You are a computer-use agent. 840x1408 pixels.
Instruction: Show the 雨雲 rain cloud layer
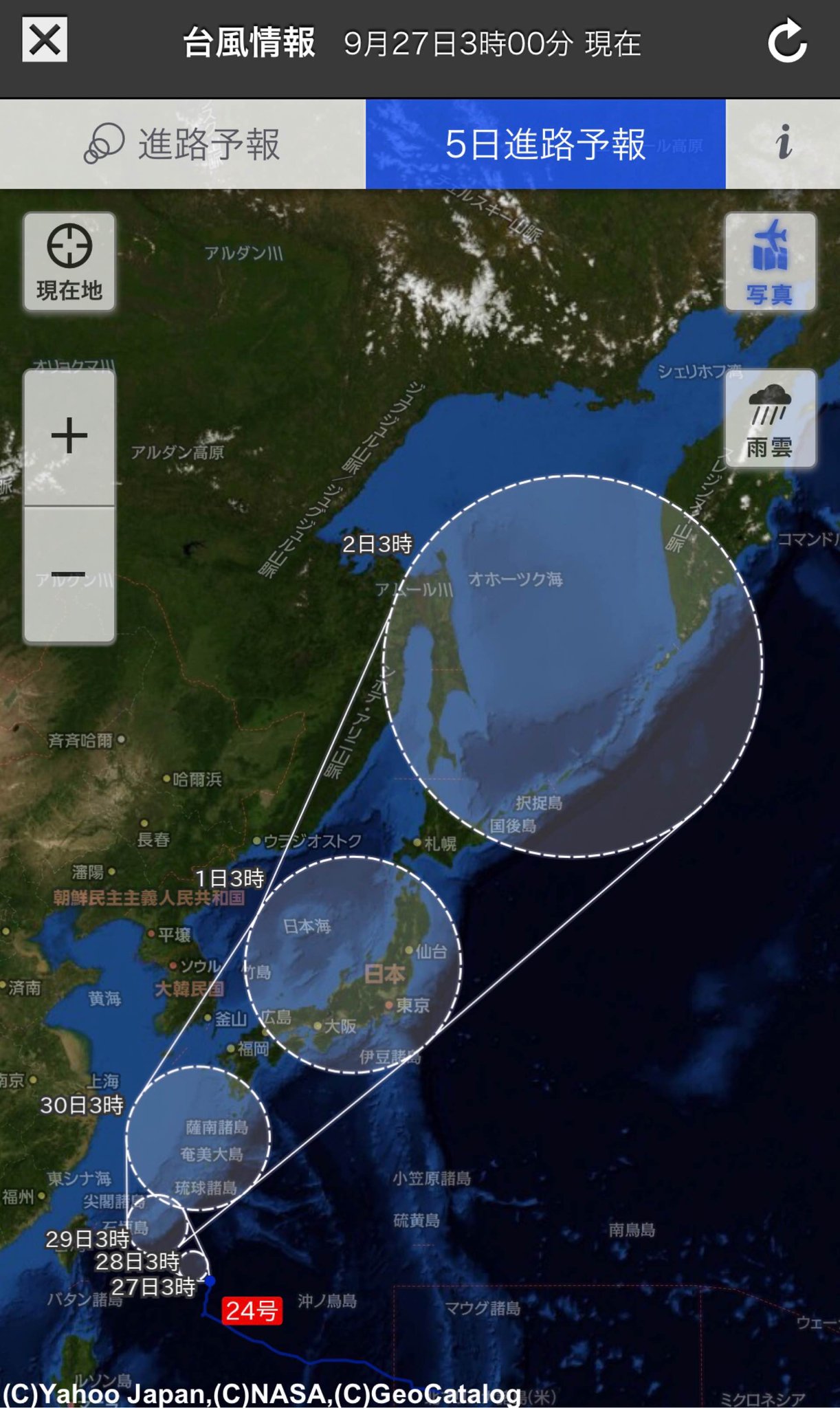click(771, 419)
